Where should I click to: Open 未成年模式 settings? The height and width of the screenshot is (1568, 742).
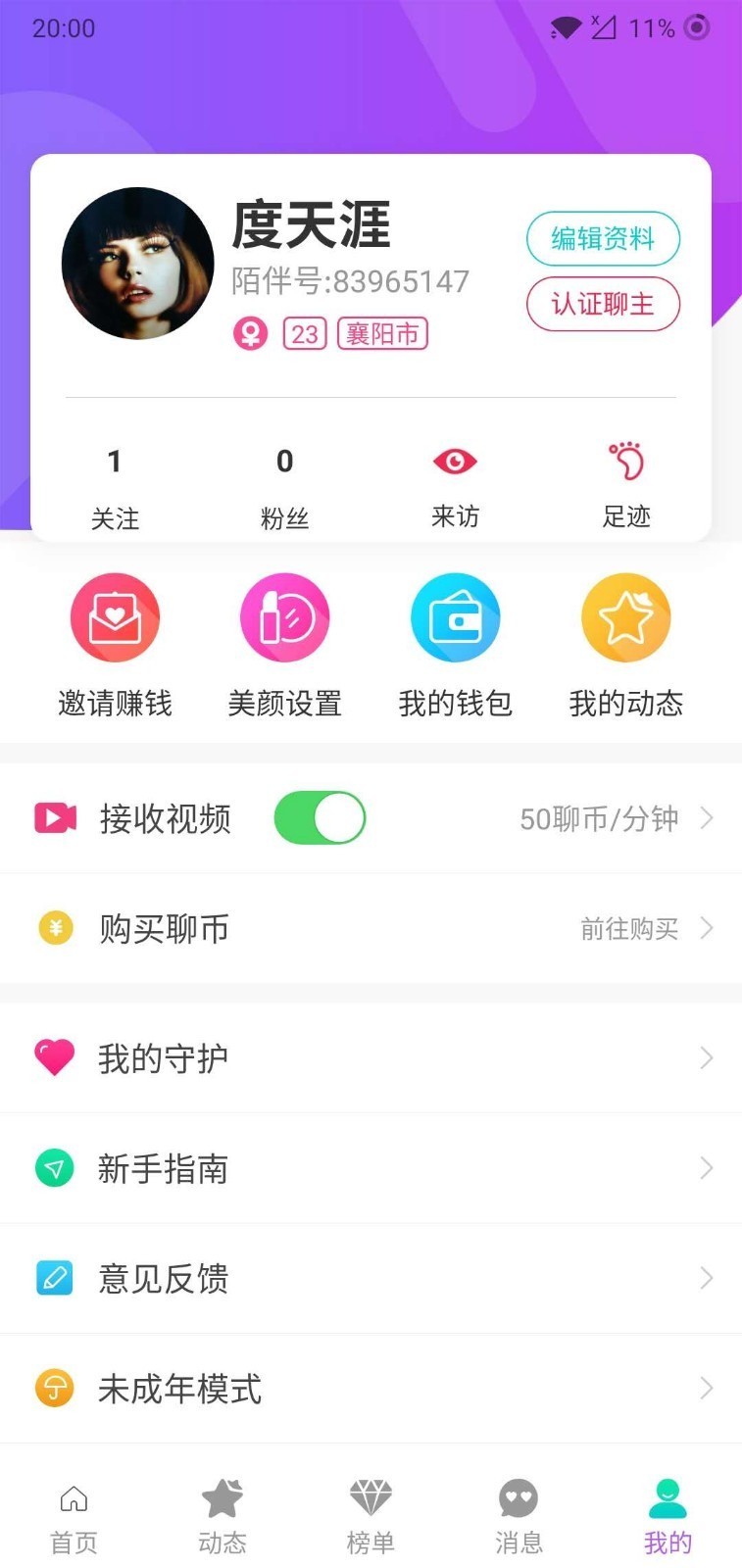[371, 1388]
